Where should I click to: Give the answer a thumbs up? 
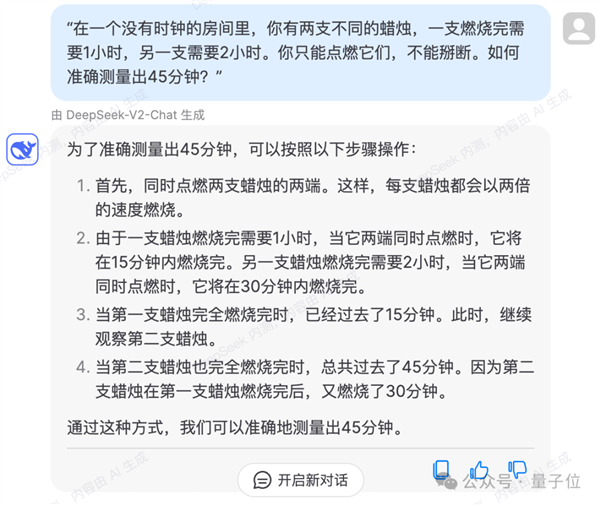[479, 469]
